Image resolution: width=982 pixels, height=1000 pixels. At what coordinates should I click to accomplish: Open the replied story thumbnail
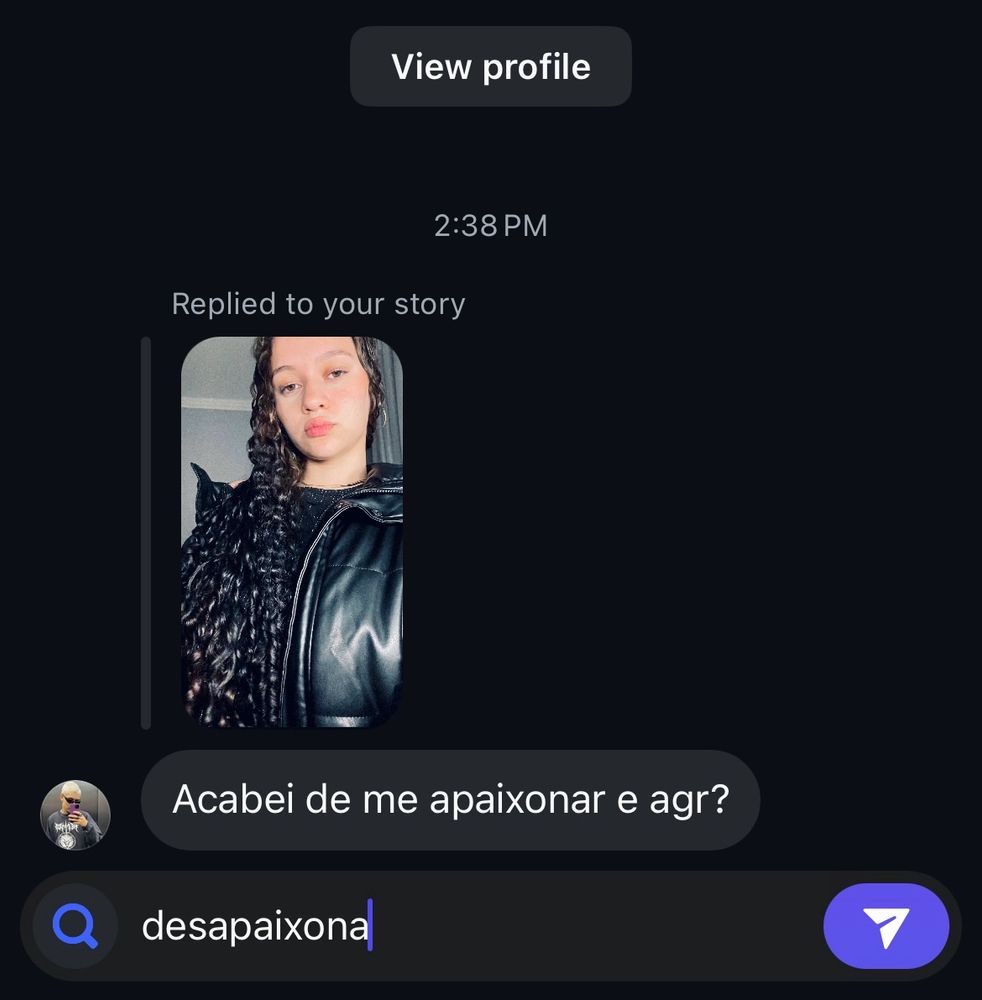pyautogui.click(x=292, y=532)
